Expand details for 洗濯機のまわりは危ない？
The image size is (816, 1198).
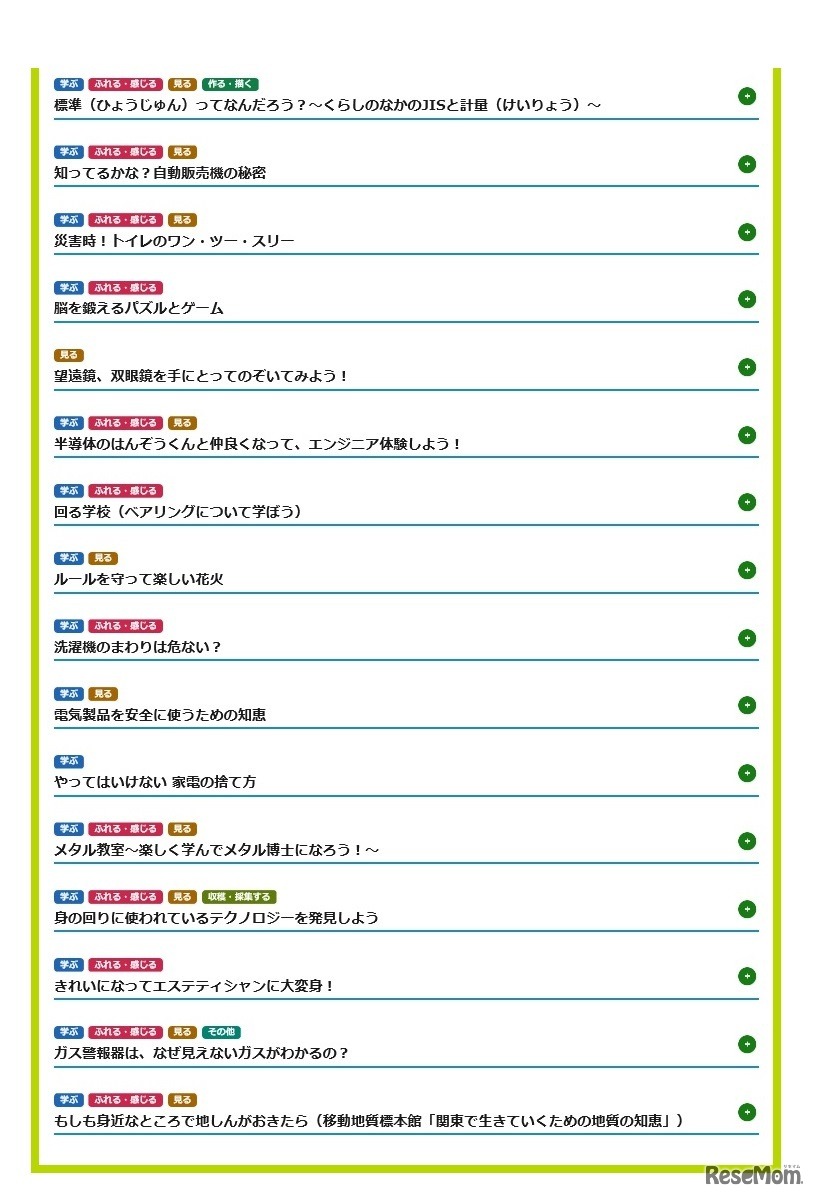point(746,638)
